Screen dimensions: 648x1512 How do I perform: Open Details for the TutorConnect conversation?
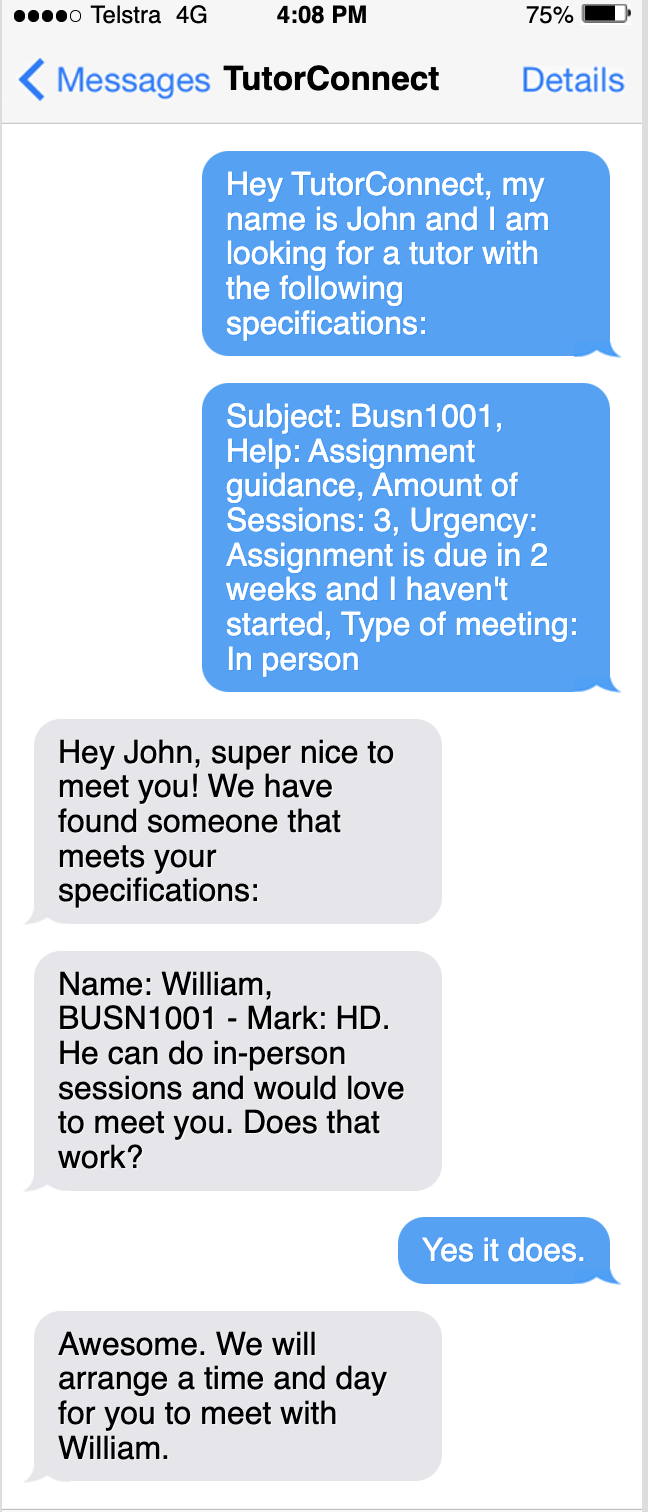point(572,80)
